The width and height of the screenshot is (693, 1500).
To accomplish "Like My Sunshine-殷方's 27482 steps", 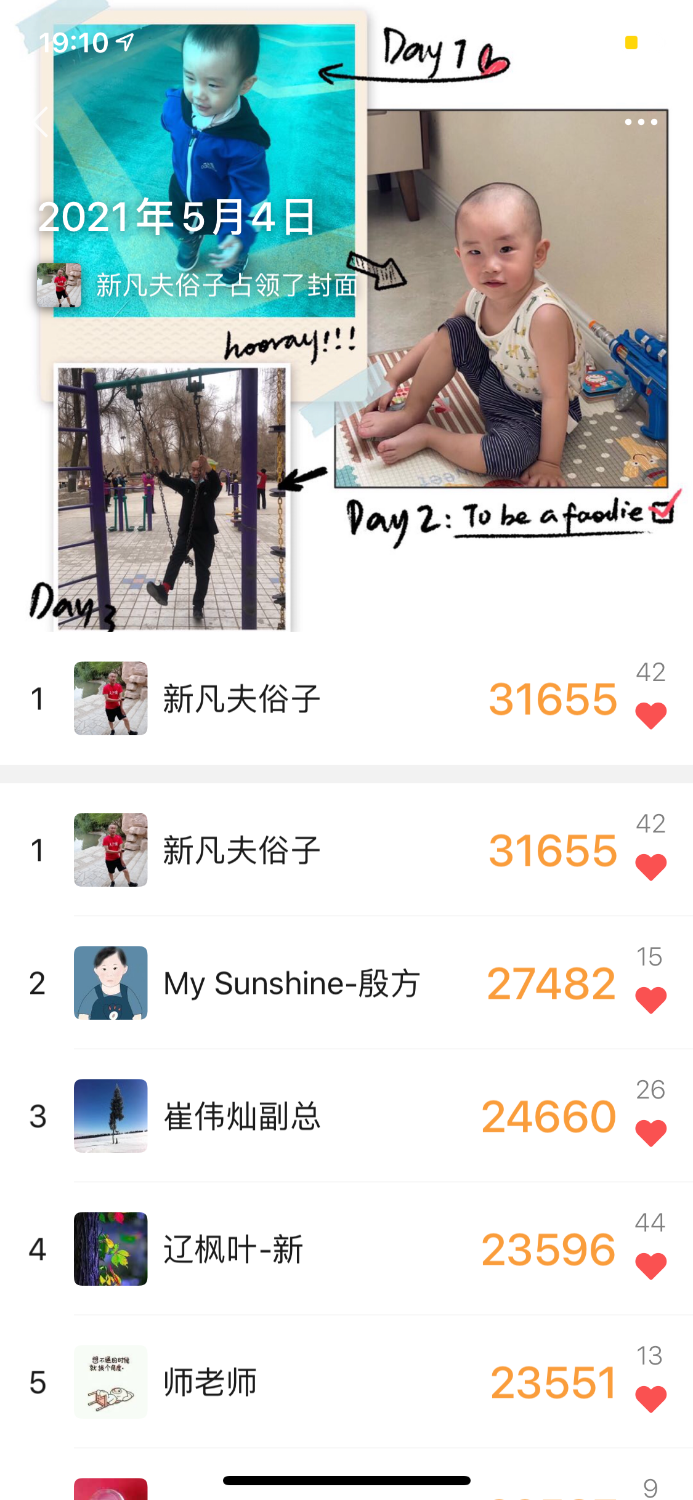I will pos(651,999).
